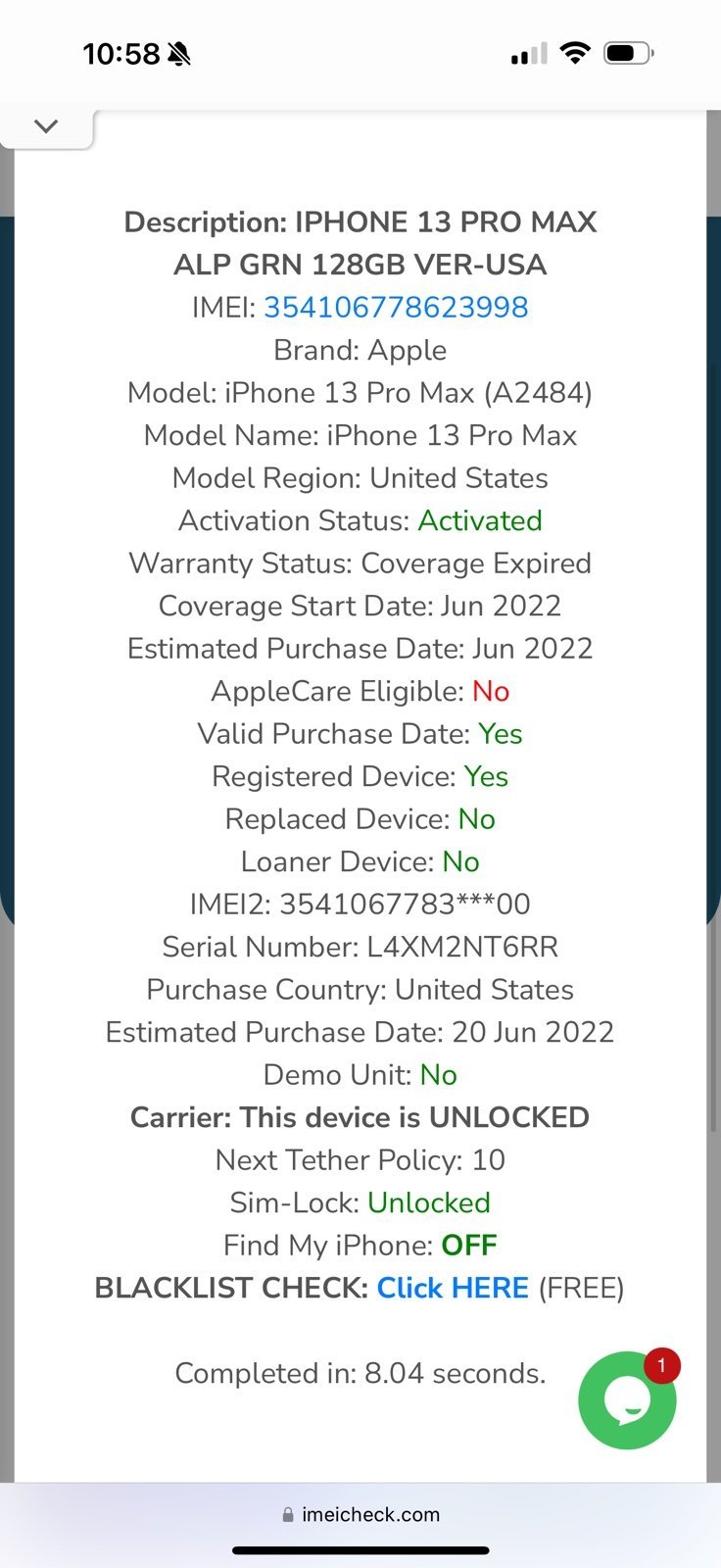Collapse the sheet using the down chevron
The width and height of the screenshot is (721, 1568).
point(46,125)
